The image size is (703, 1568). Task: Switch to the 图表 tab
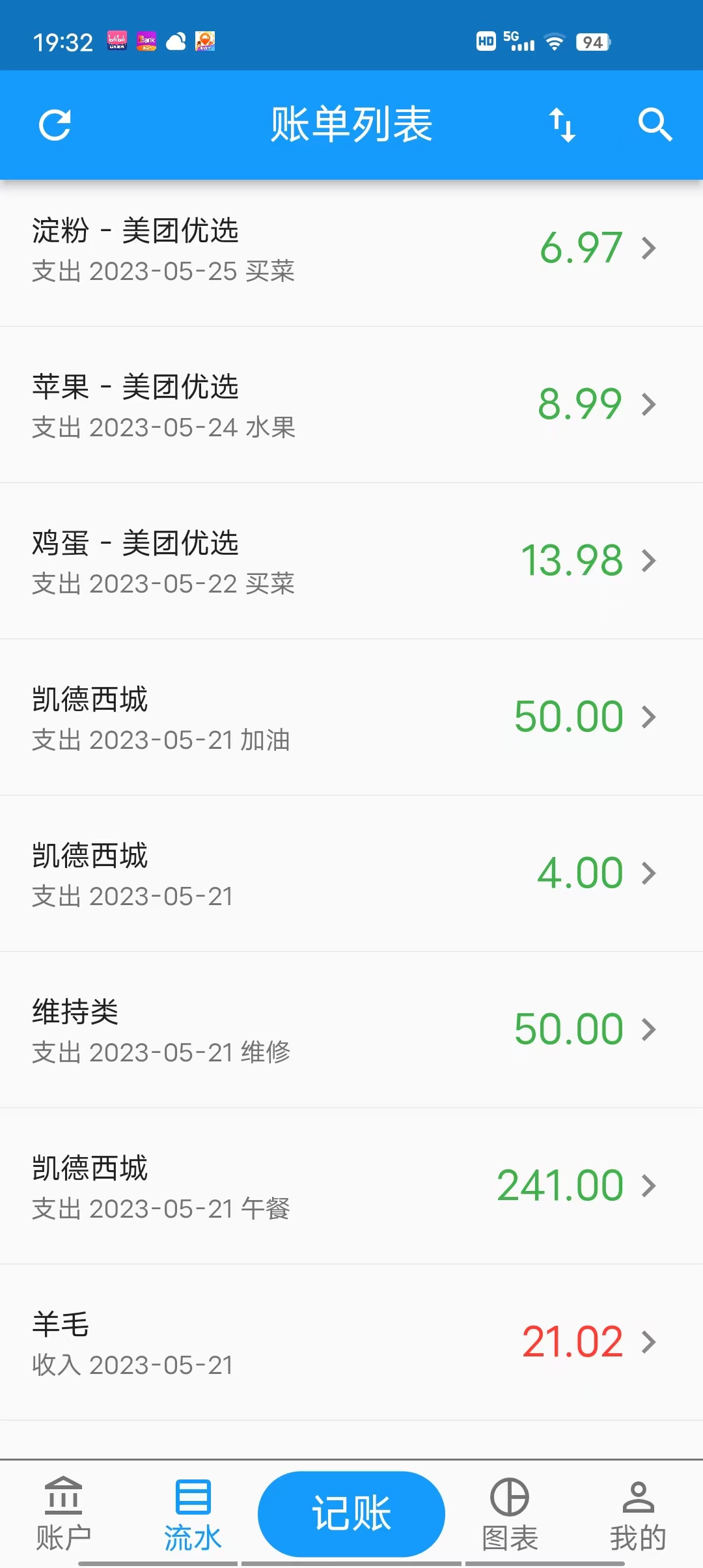[510, 1514]
